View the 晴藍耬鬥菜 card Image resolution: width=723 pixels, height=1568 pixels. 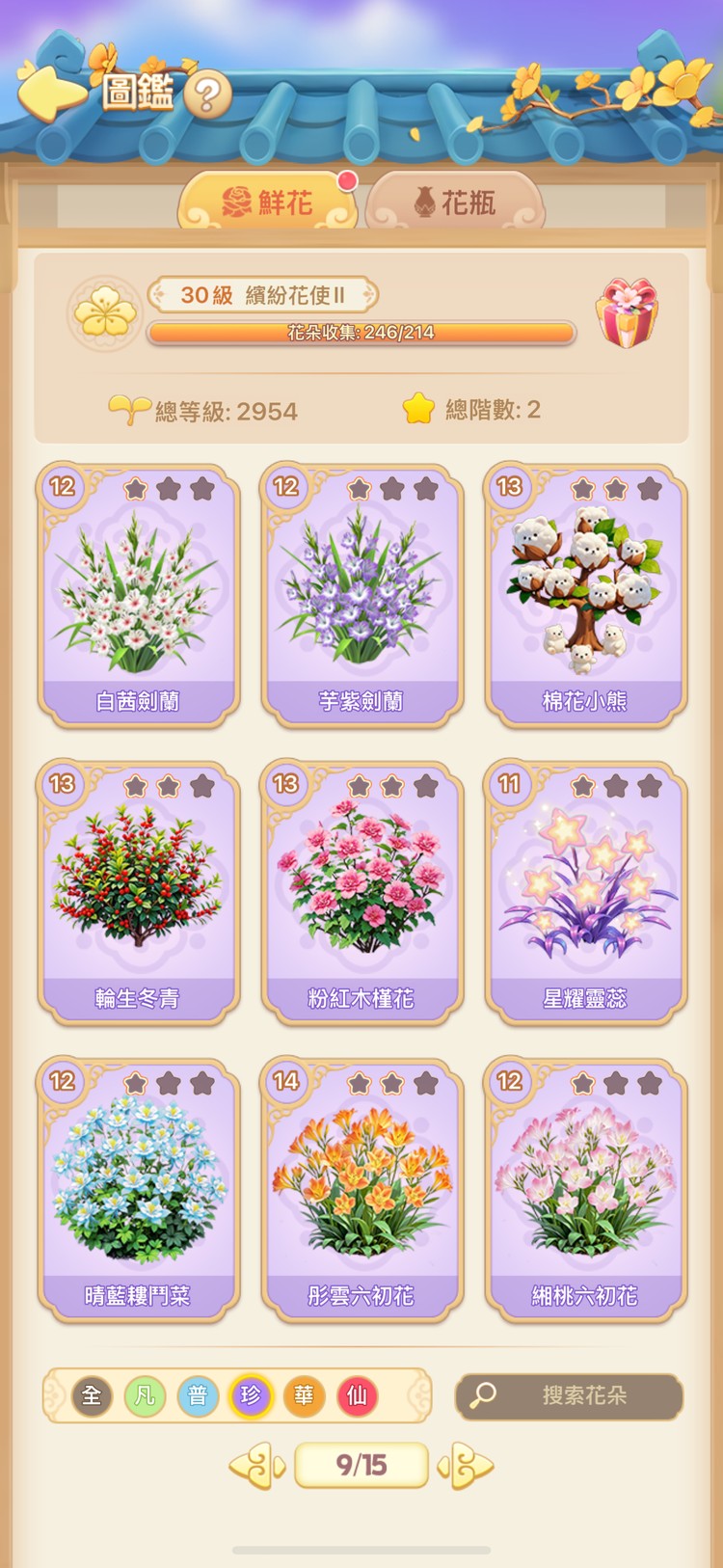point(138,1189)
